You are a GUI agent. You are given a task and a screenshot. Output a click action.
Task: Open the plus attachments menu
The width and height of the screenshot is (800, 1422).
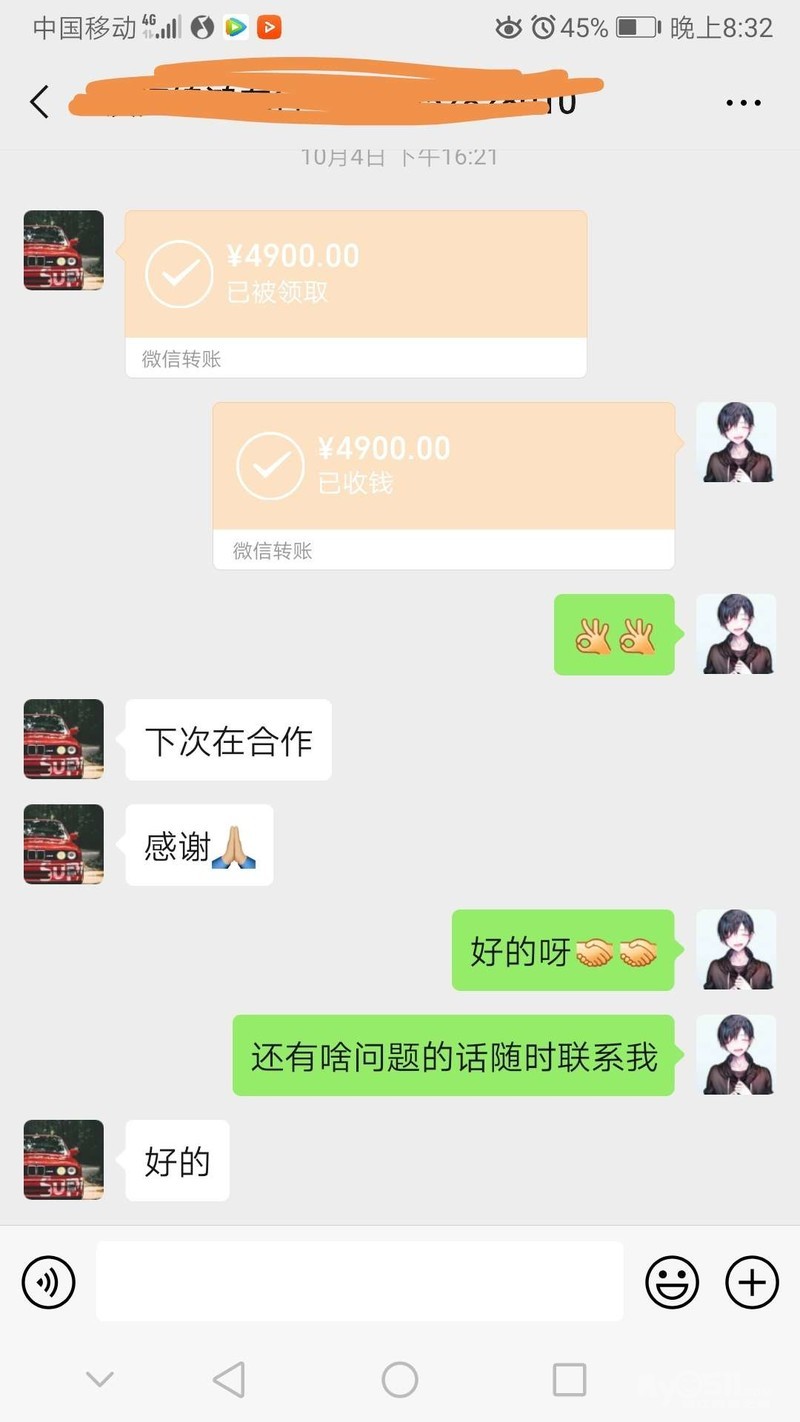click(x=751, y=1282)
